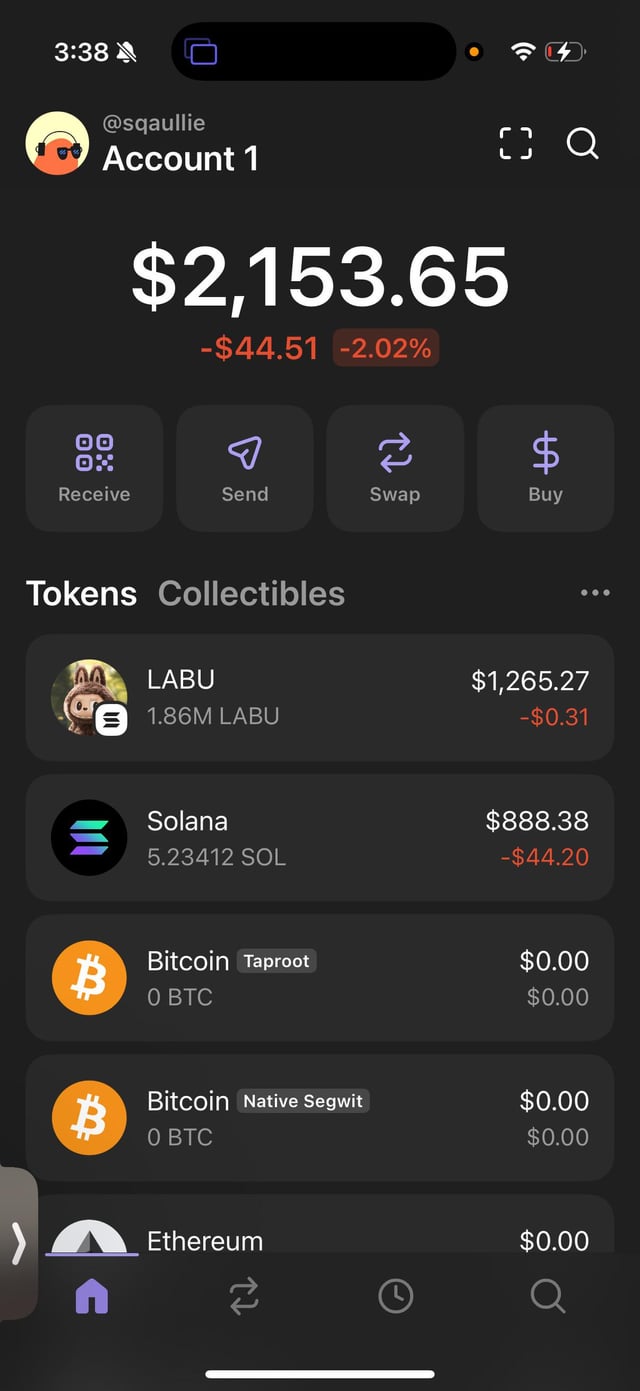Buy crypto with the Buy button
640x1391 pixels.
(x=545, y=467)
